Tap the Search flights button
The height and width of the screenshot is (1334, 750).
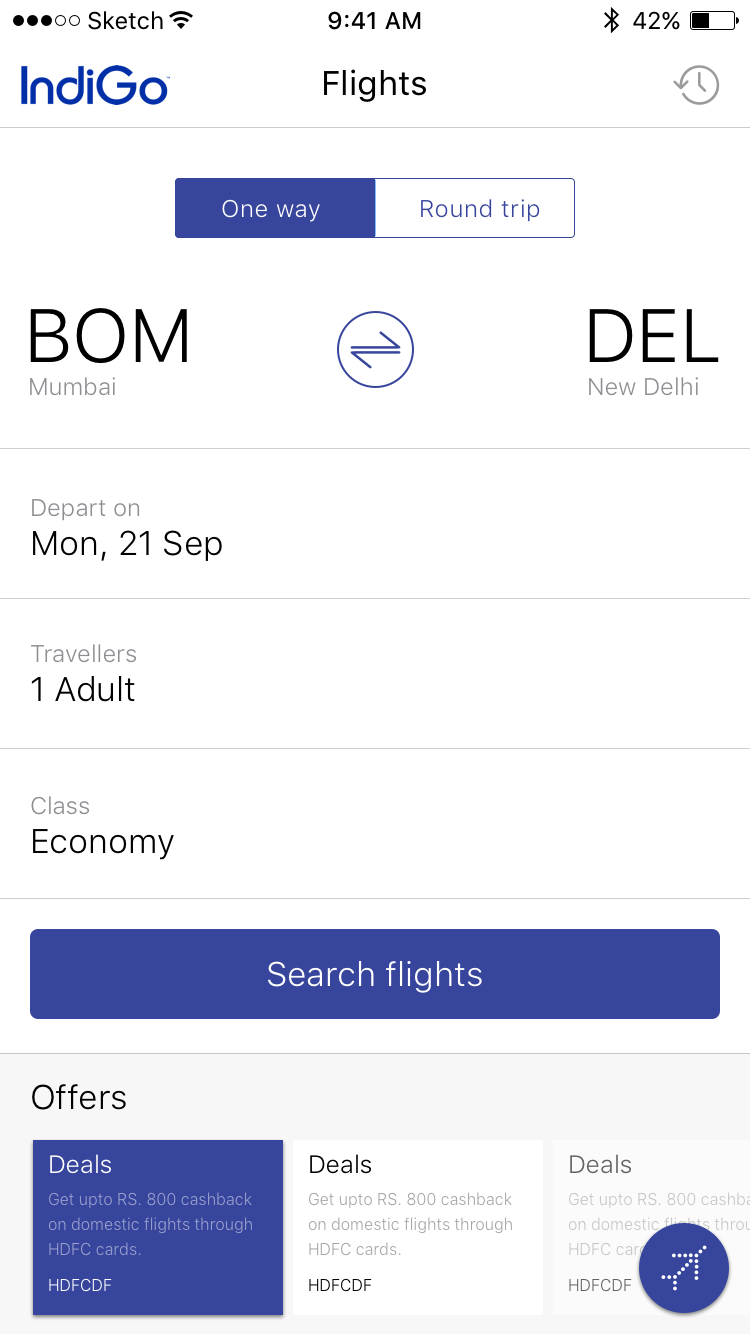(375, 974)
